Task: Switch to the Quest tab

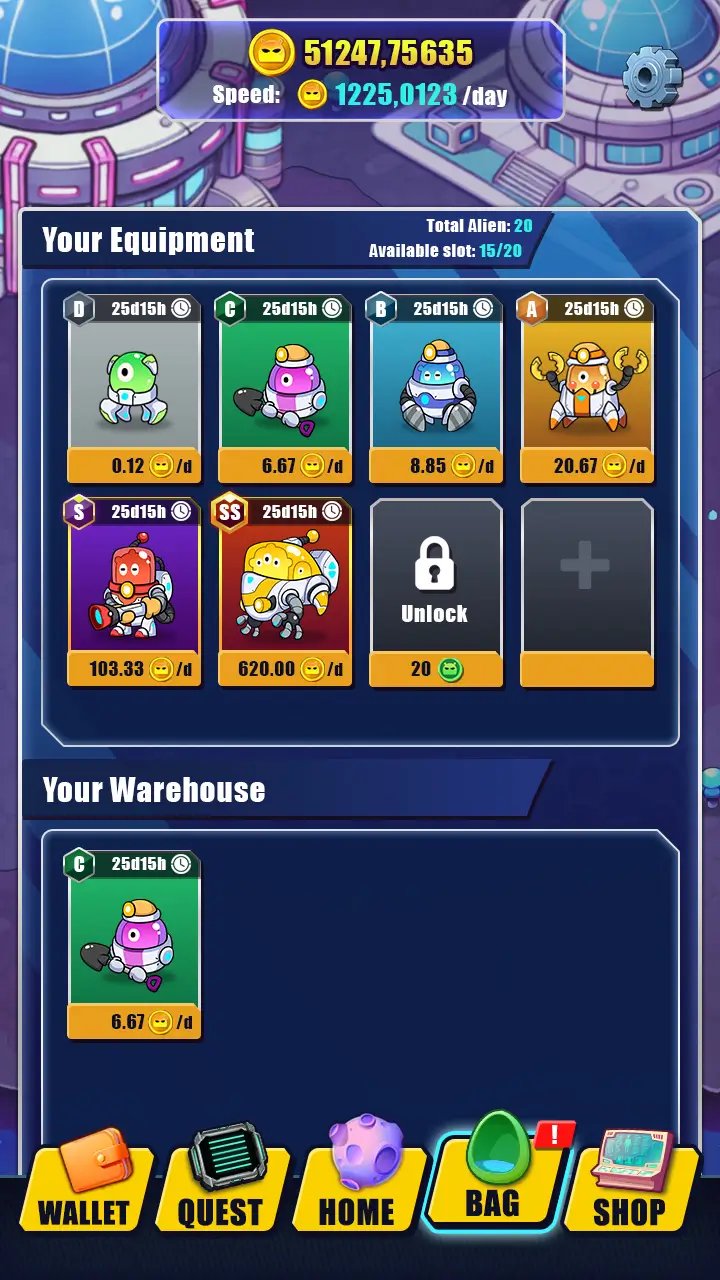Action: tap(222, 1178)
